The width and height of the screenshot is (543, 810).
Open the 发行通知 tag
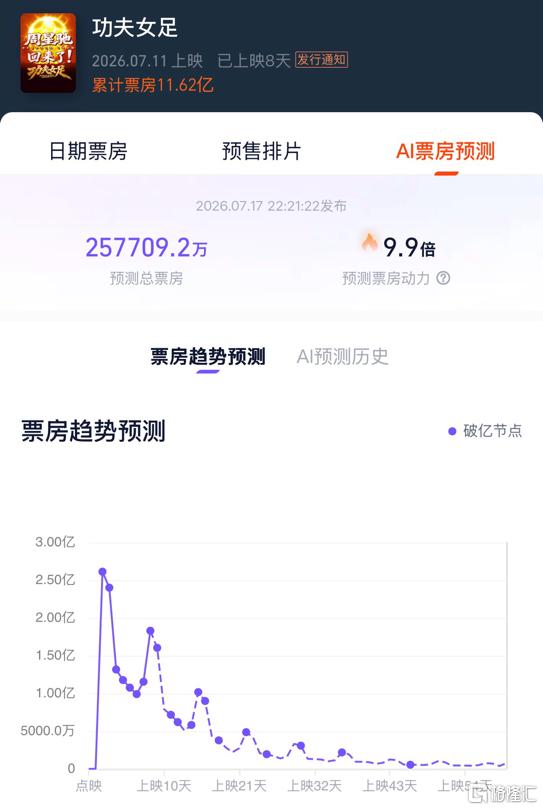pos(321,60)
